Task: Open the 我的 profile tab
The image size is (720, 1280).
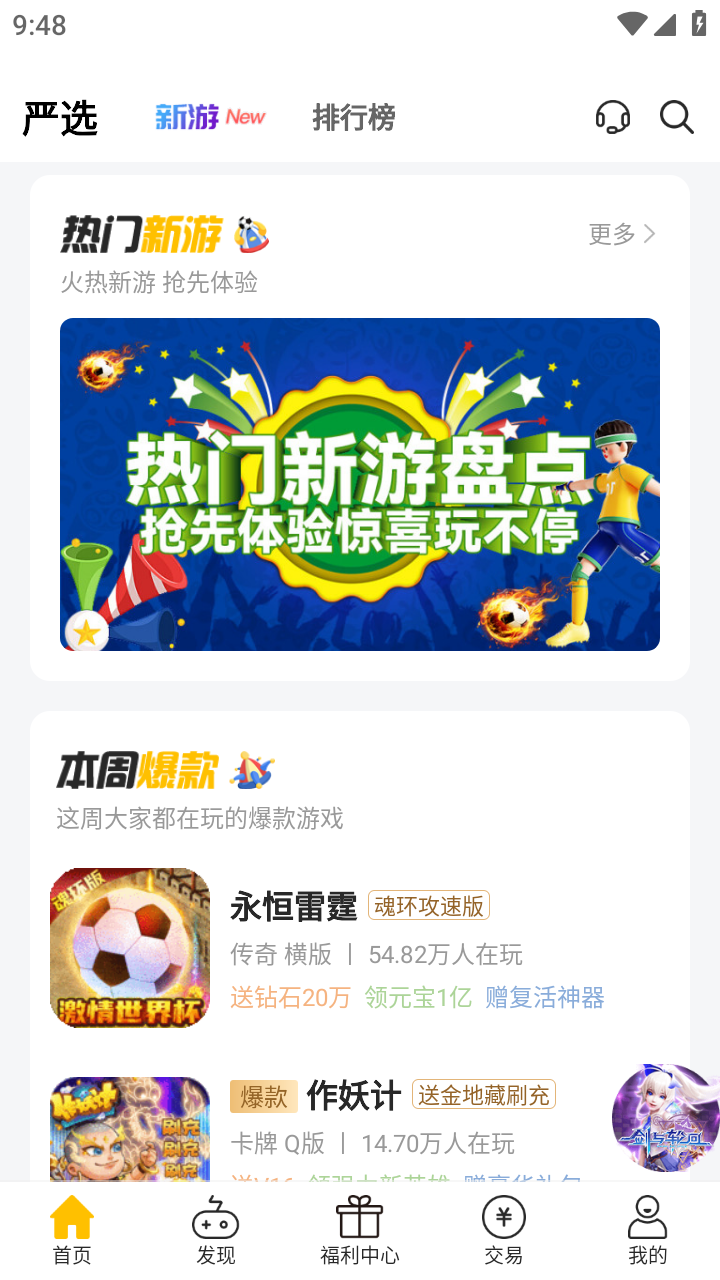Action: click(x=647, y=1230)
